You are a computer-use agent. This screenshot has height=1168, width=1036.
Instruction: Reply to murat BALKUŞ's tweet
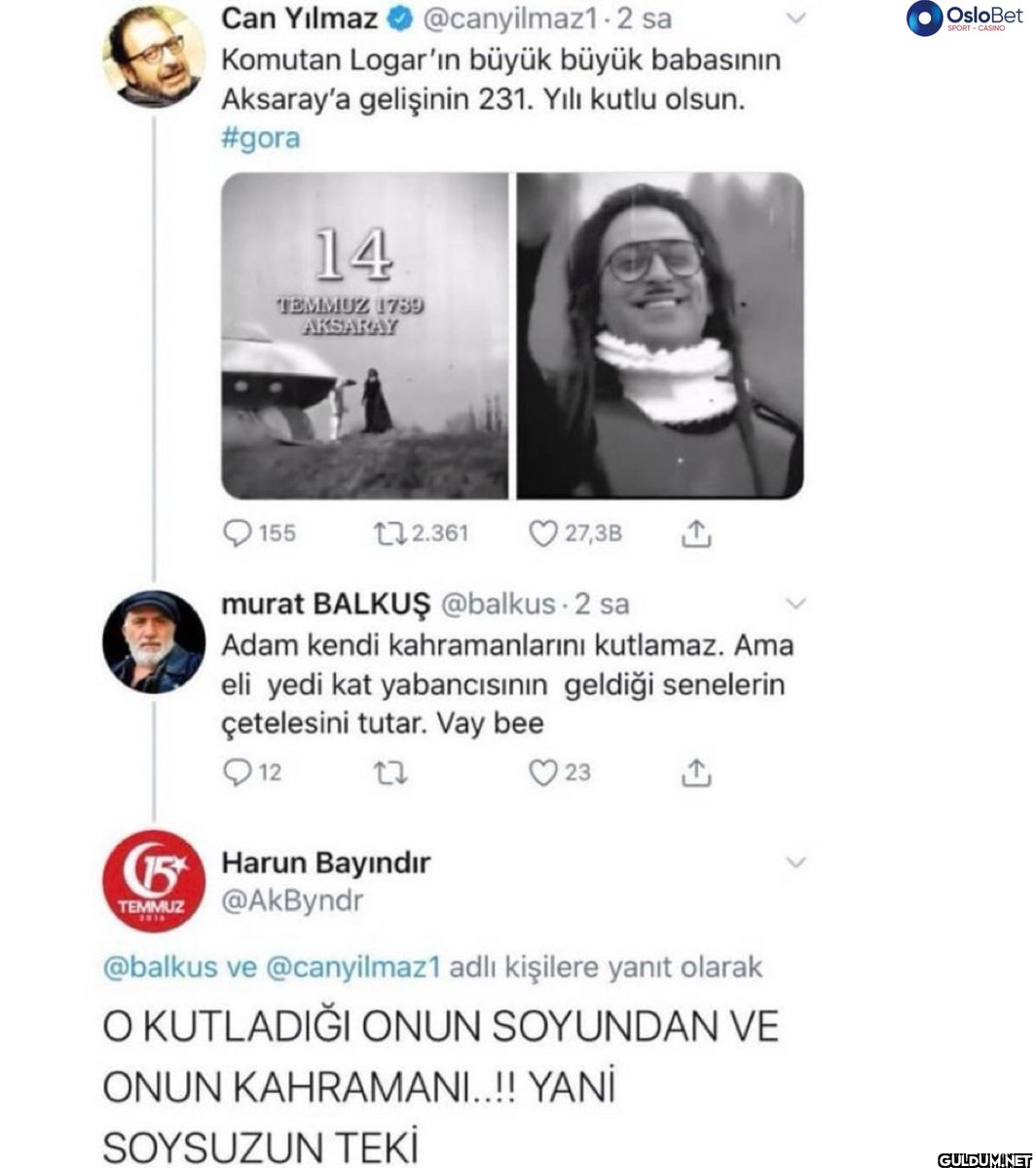point(239,772)
